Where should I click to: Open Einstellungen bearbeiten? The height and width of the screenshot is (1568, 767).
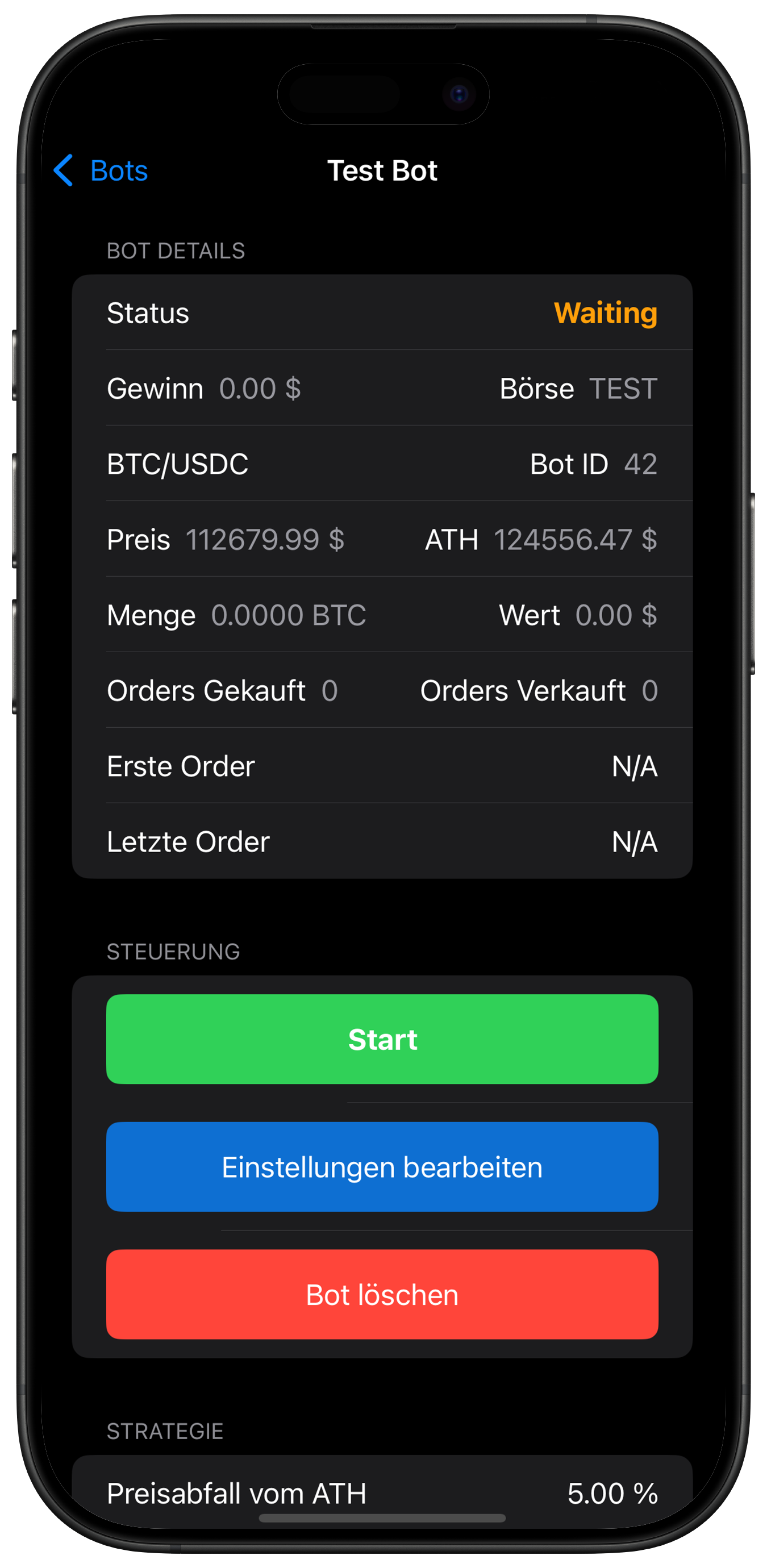coord(382,1167)
